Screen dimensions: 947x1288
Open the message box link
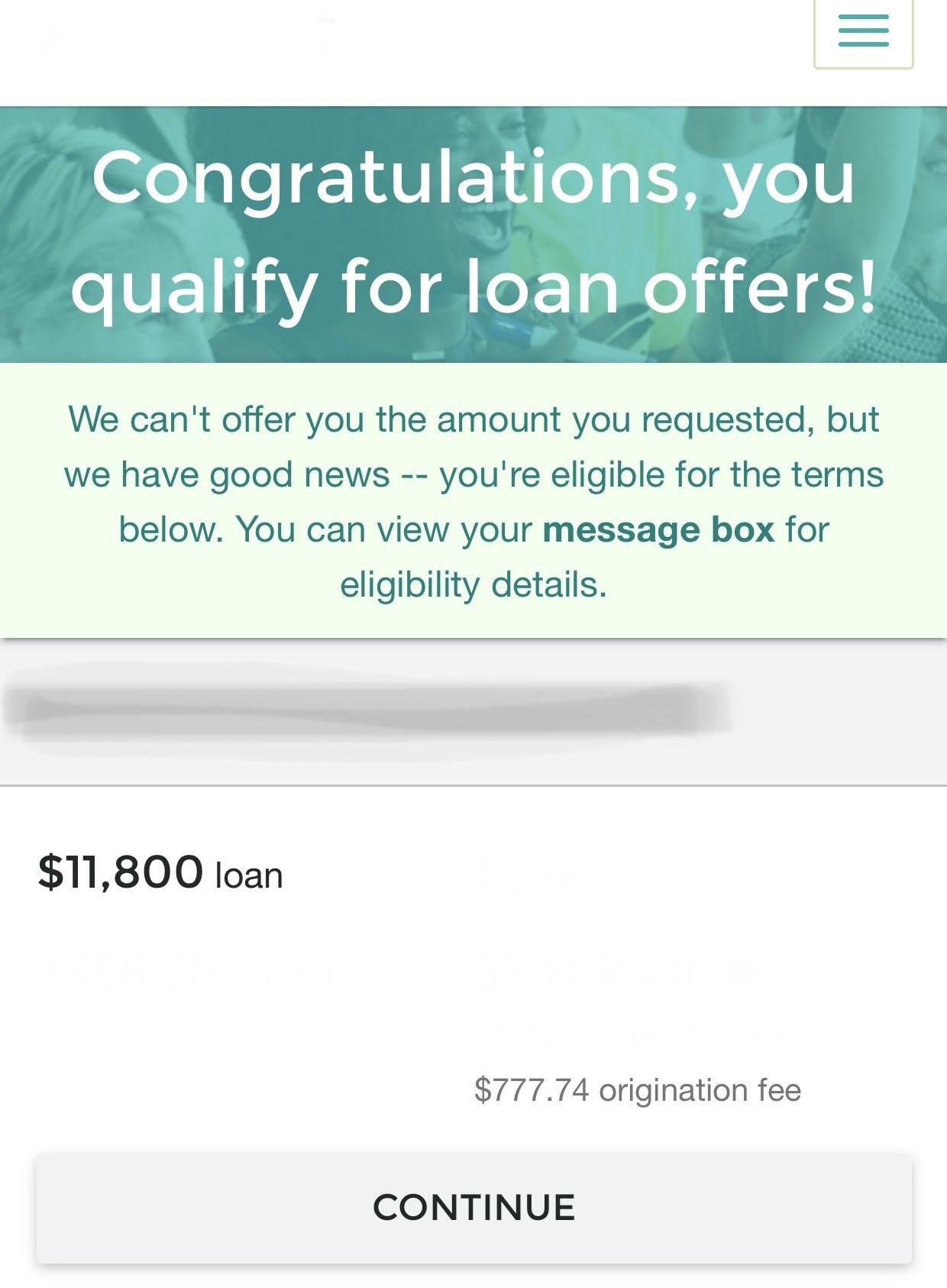tap(658, 529)
